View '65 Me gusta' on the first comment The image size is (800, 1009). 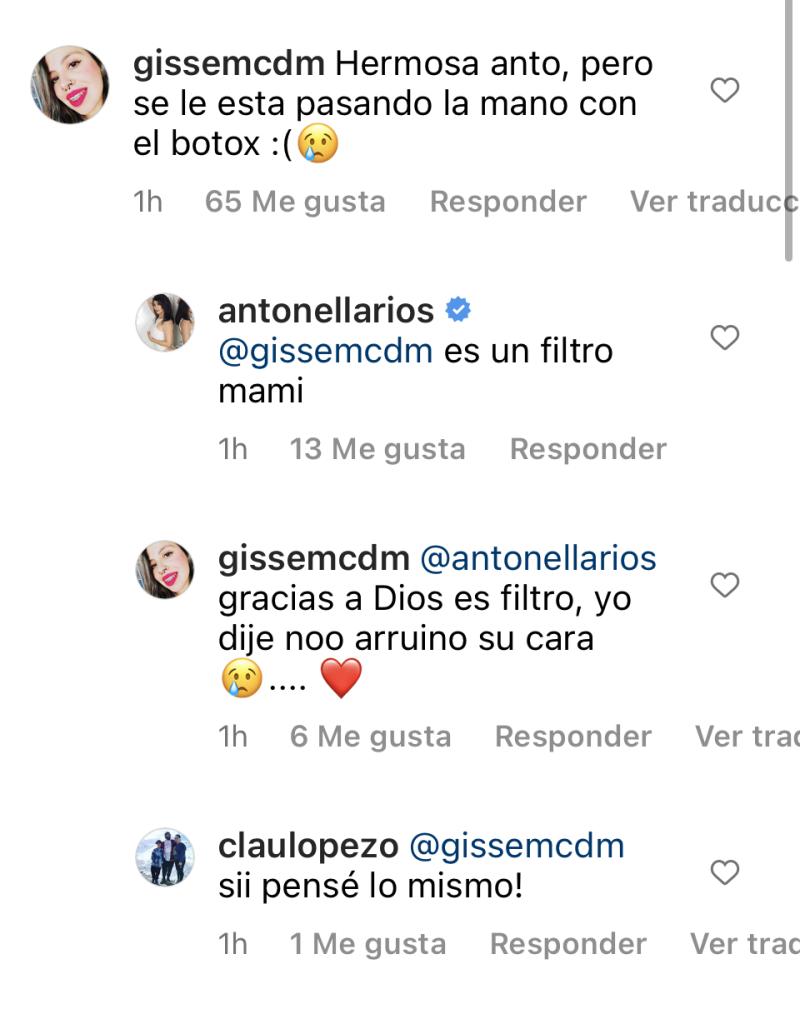[294, 201]
